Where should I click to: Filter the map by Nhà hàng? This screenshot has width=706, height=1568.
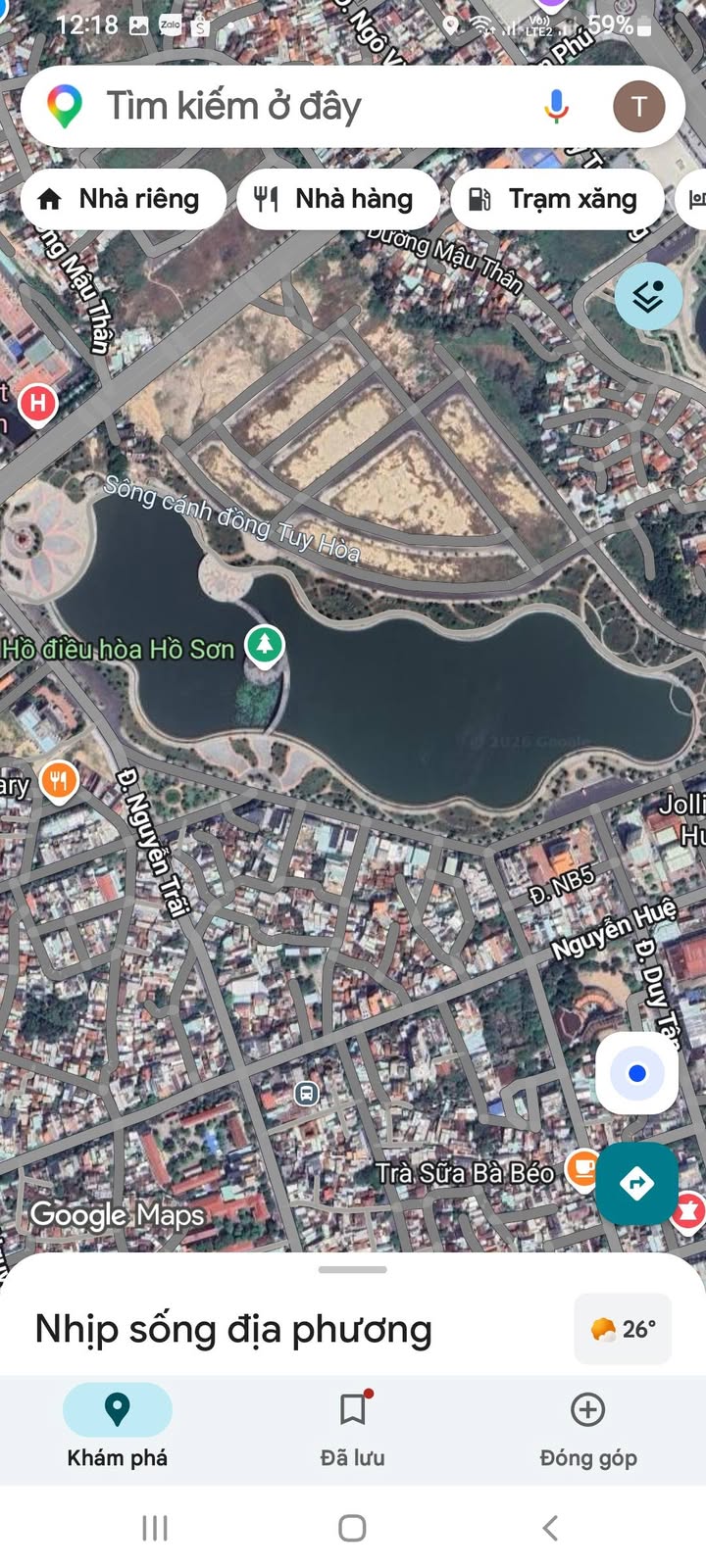[336, 199]
